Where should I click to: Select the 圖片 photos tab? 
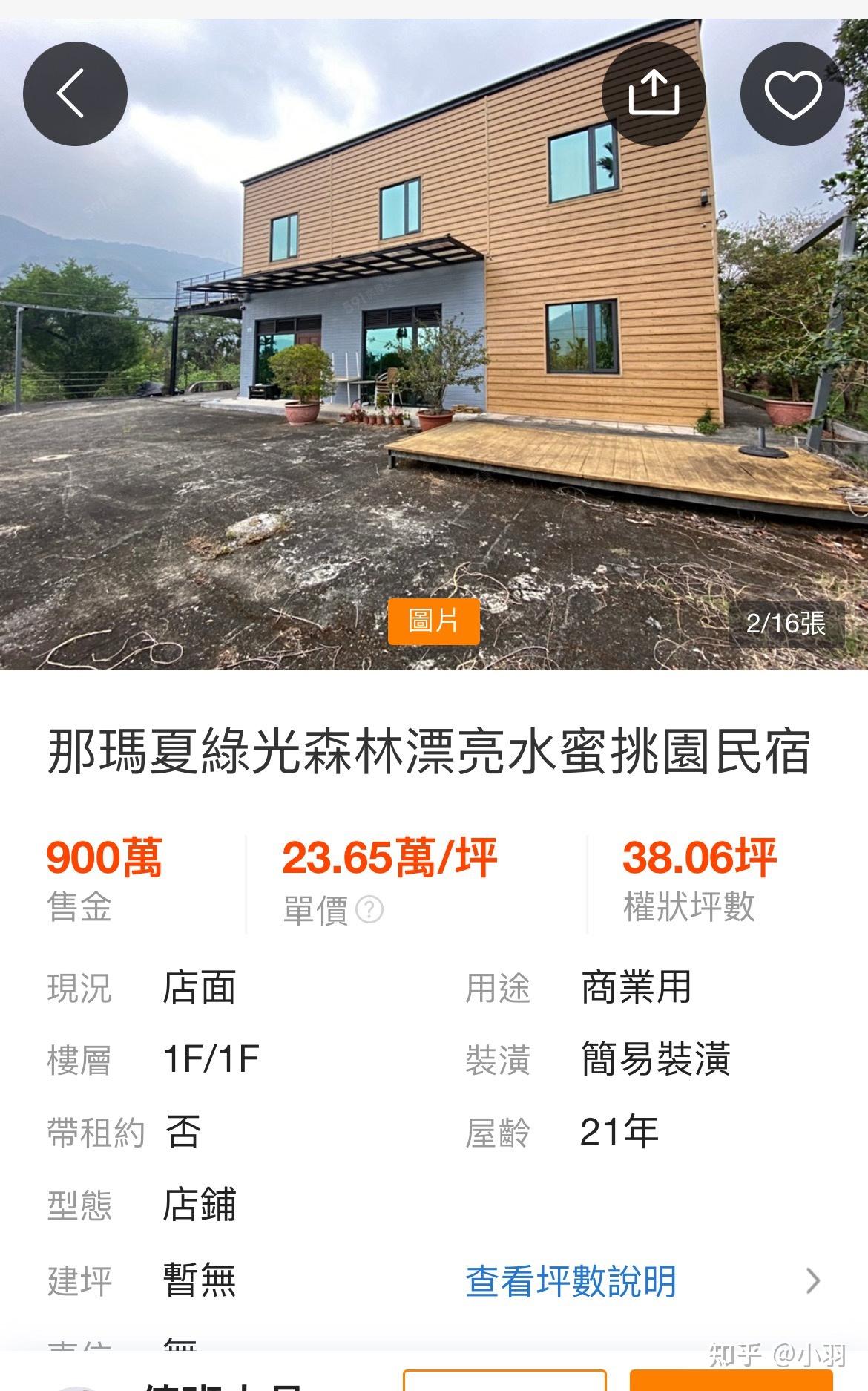tap(434, 621)
